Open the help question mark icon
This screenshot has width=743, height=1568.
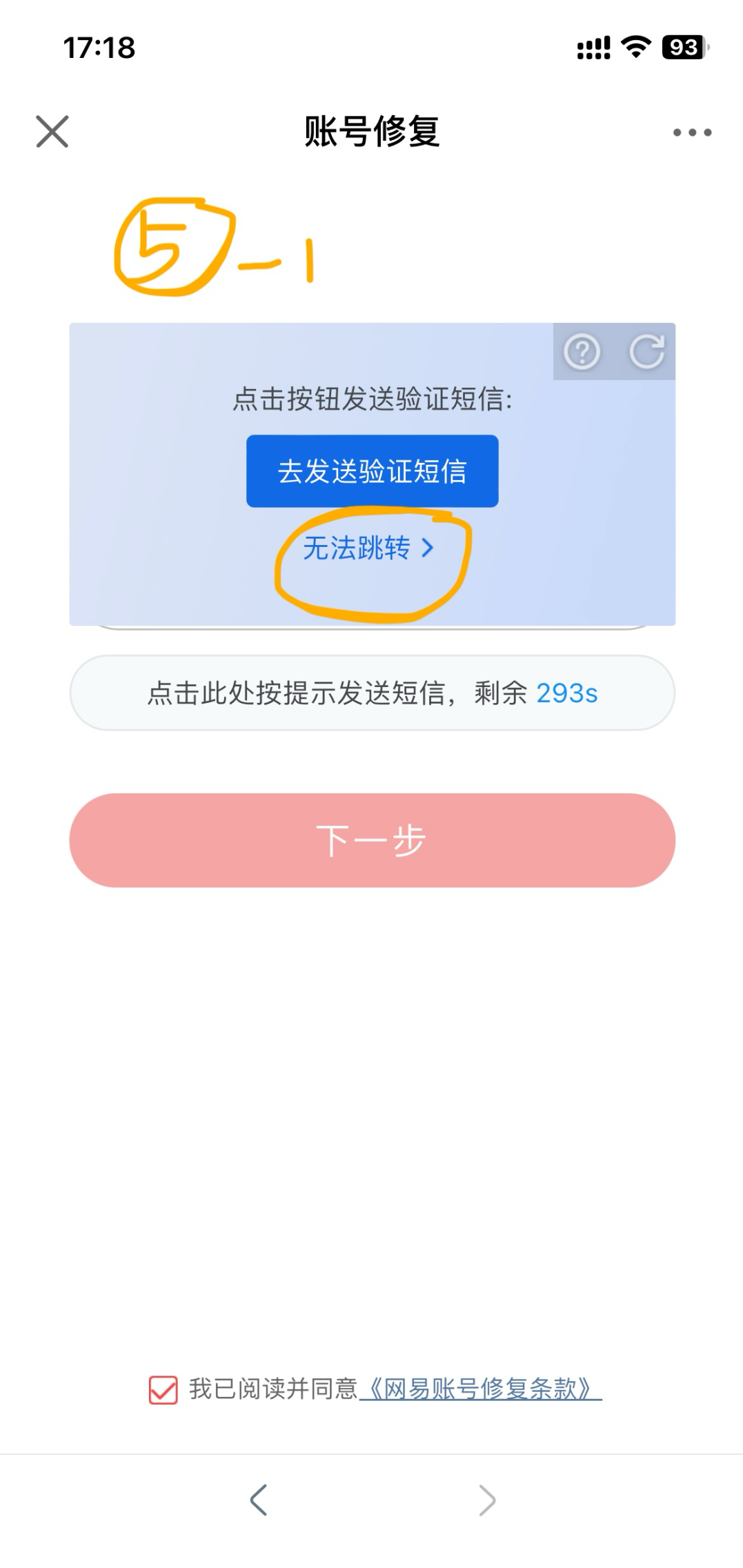click(582, 353)
